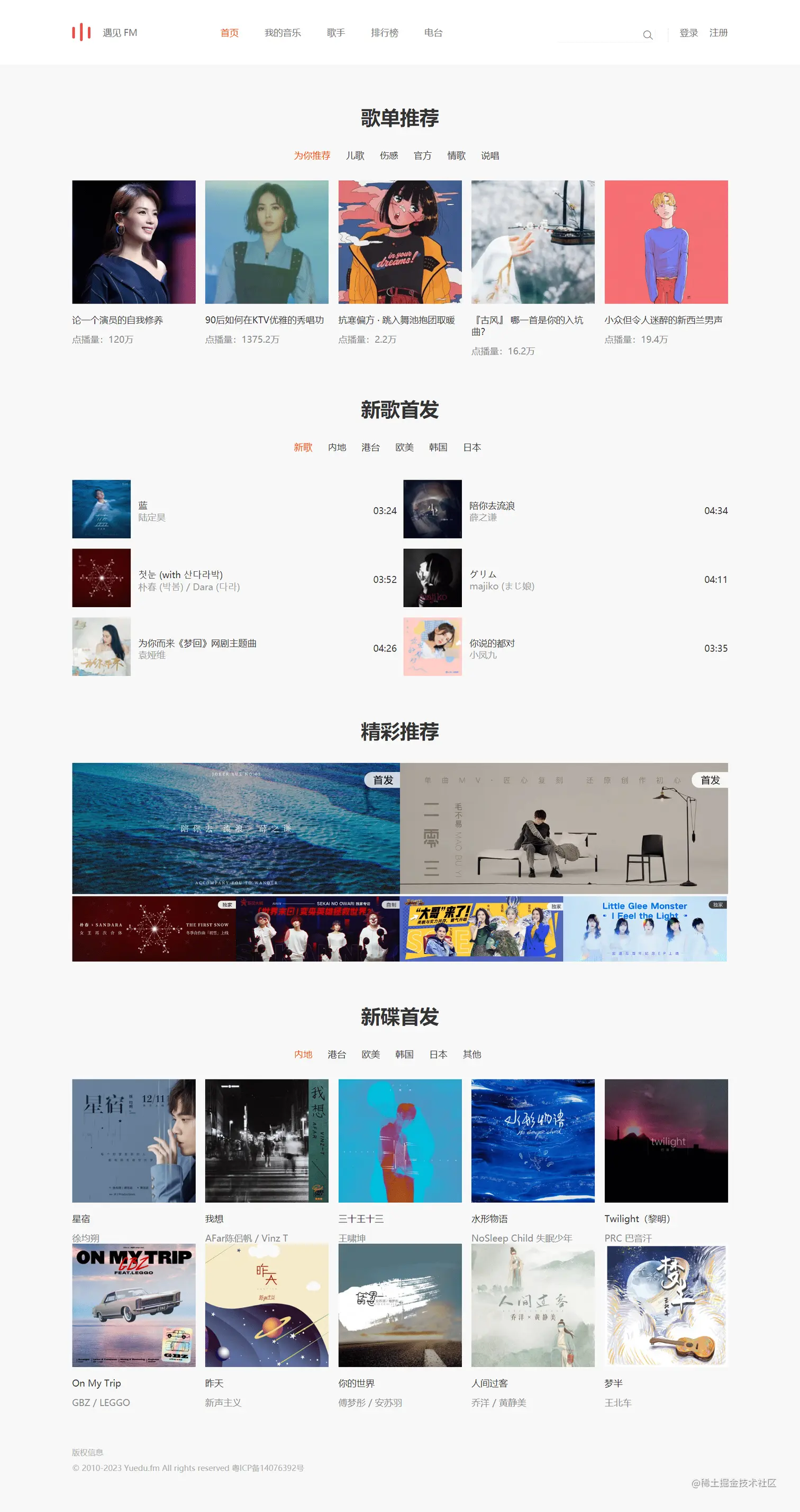Switch new albums to 韩国
Screen dimensions: 800x1512
point(404,1054)
